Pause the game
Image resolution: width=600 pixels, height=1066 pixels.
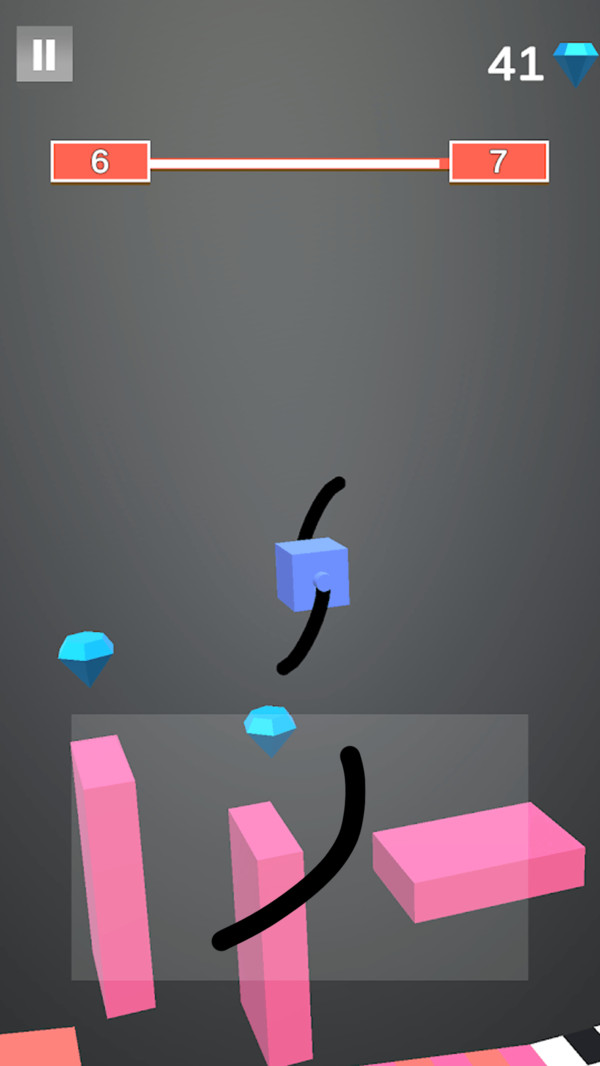point(44,54)
